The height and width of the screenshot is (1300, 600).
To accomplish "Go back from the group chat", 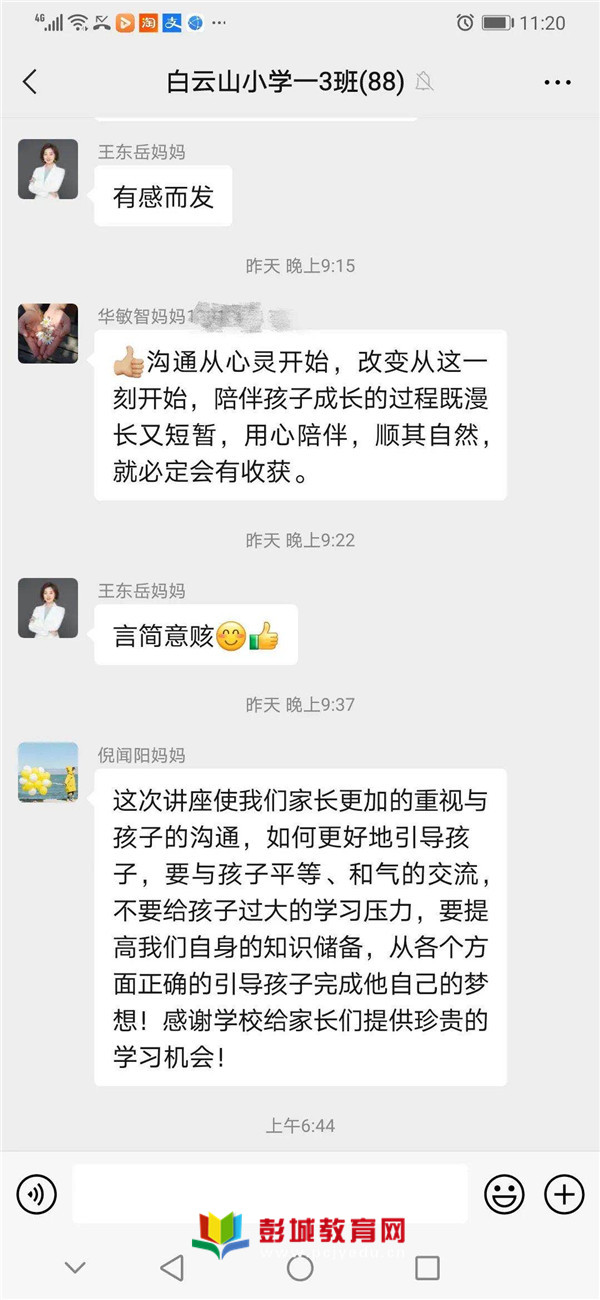I will [30, 82].
